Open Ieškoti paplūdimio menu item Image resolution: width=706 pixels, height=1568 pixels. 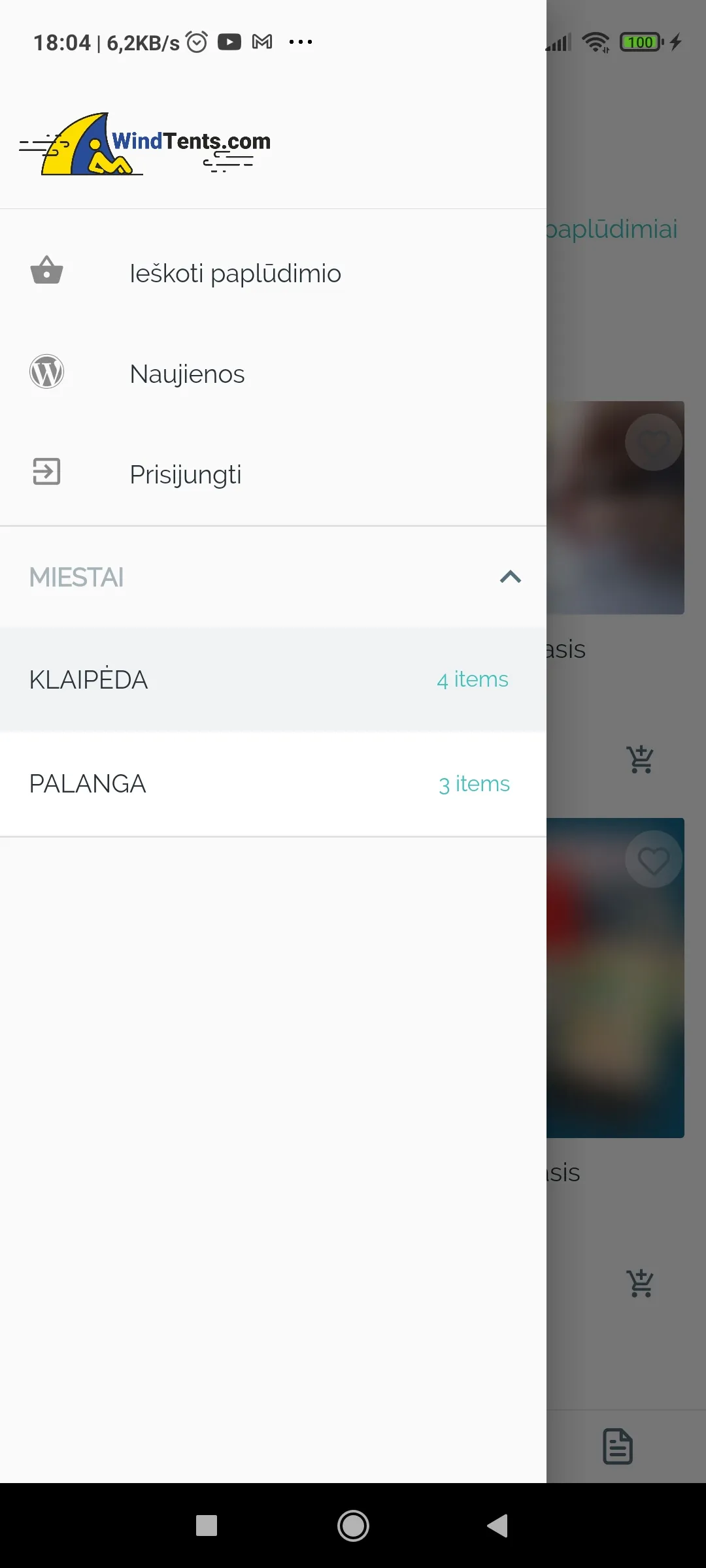point(235,273)
